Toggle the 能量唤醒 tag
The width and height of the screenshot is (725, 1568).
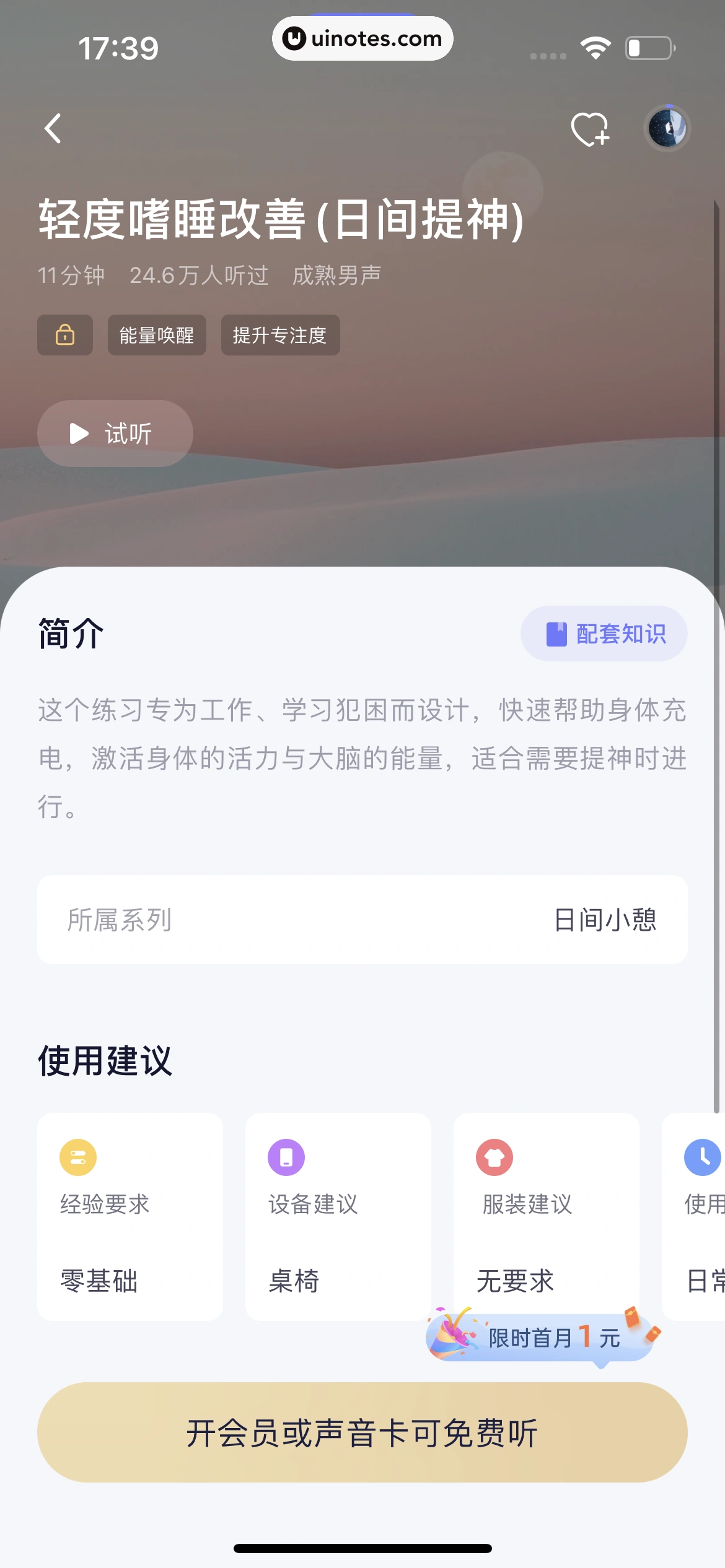click(x=156, y=335)
